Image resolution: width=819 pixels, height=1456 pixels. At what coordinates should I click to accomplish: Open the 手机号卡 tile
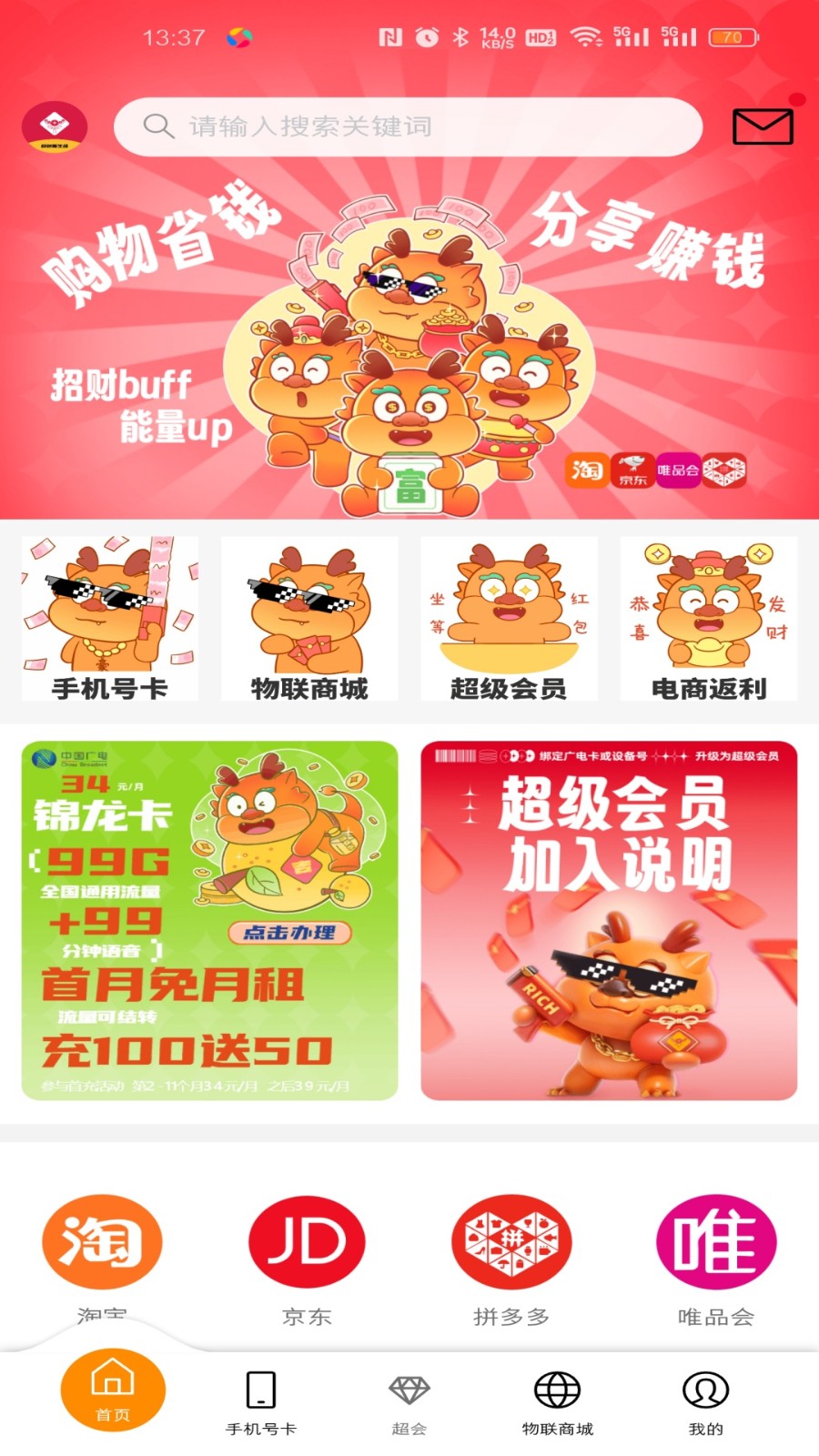click(x=110, y=619)
